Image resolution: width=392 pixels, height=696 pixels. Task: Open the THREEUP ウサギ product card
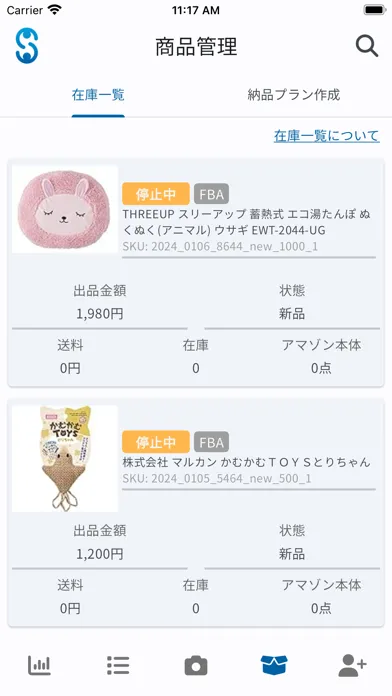196,273
